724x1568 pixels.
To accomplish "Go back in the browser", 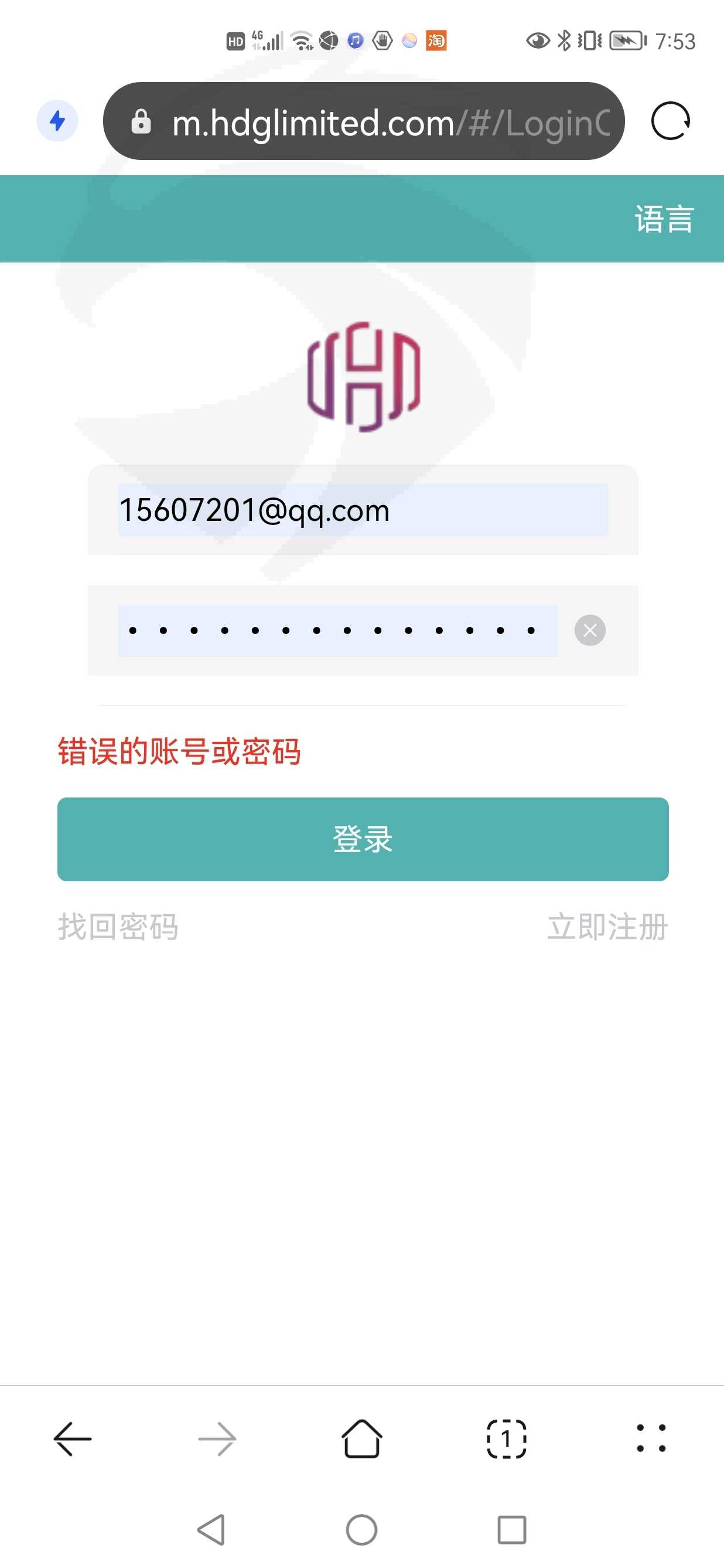I will 73,1439.
